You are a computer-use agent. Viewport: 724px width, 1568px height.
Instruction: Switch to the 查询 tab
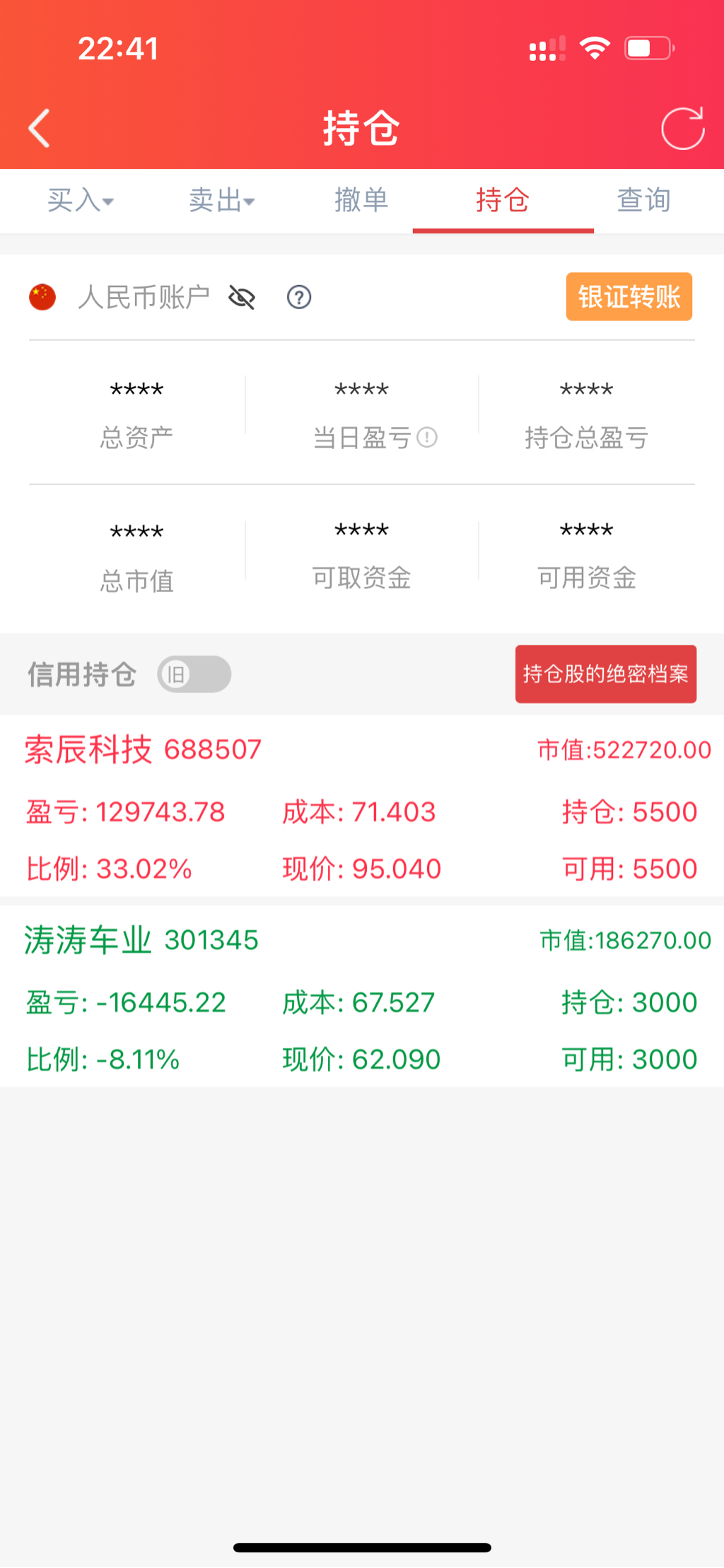tap(643, 201)
